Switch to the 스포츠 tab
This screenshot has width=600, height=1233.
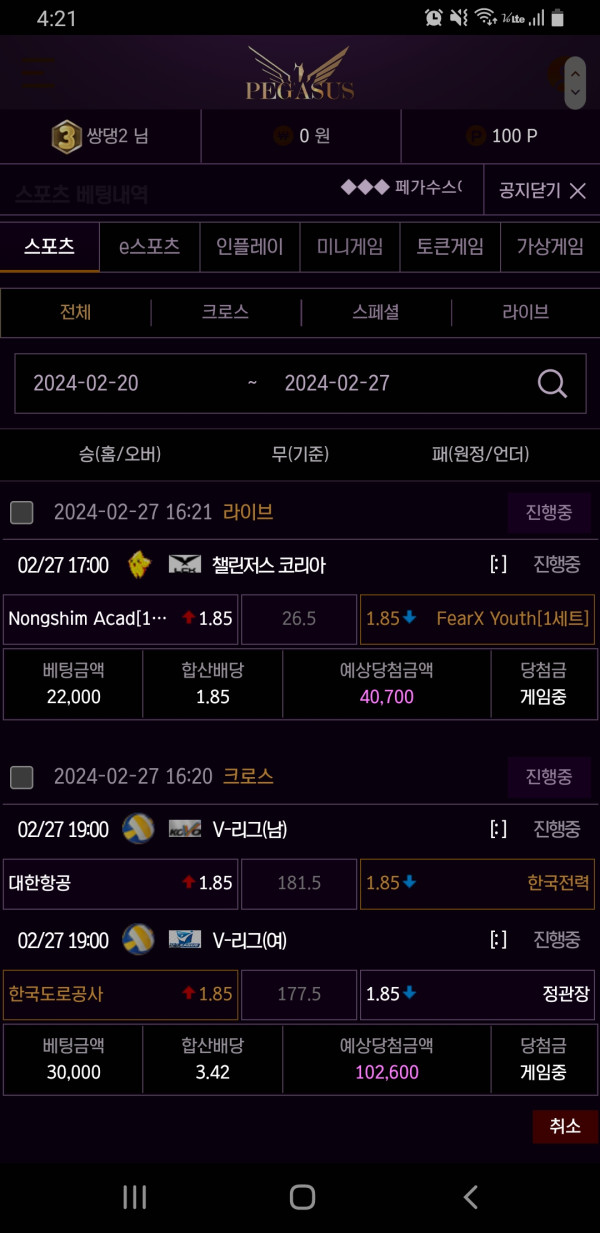coord(50,247)
